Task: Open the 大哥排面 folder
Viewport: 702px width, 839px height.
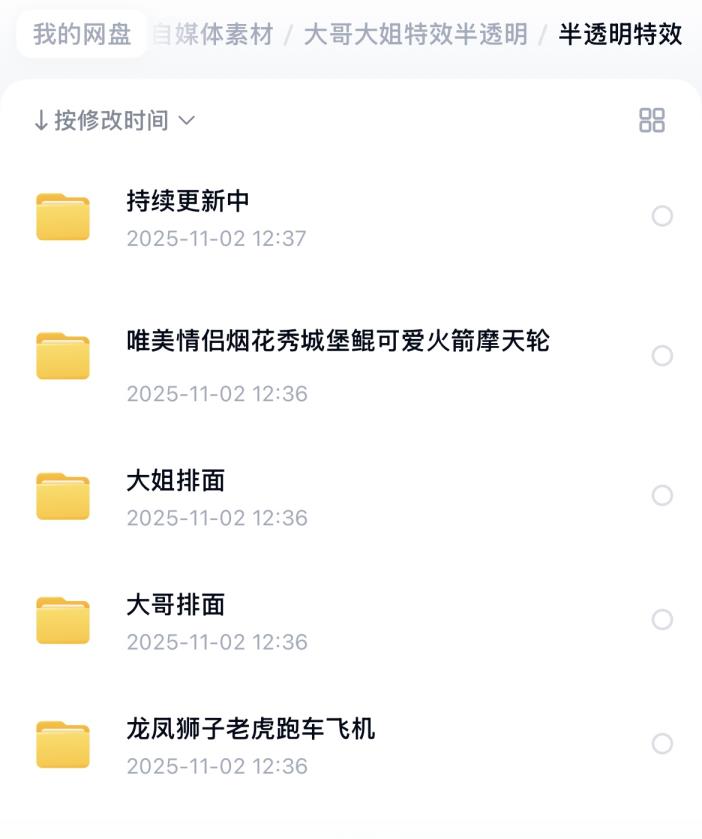Action: coord(176,605)
